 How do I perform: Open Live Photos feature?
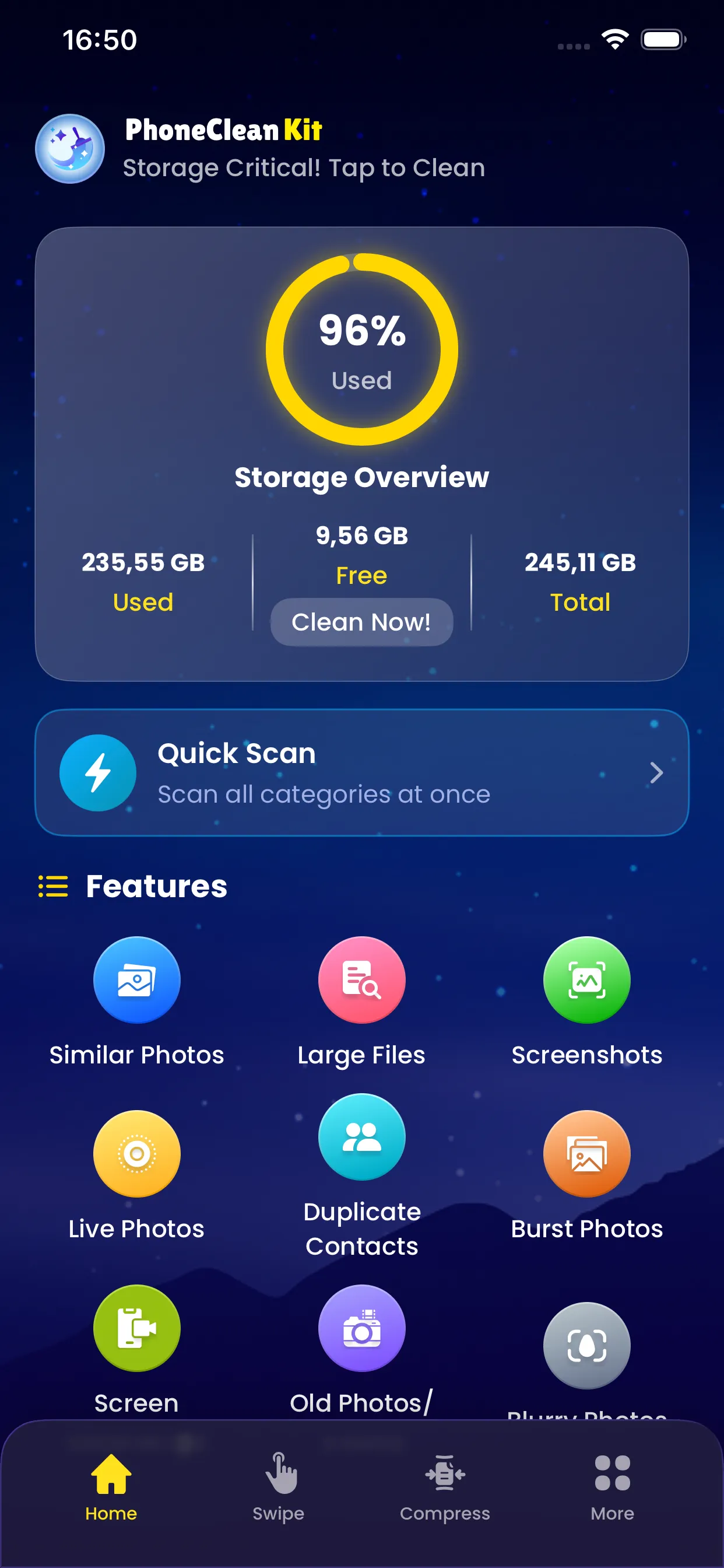tap(136, 1153)
